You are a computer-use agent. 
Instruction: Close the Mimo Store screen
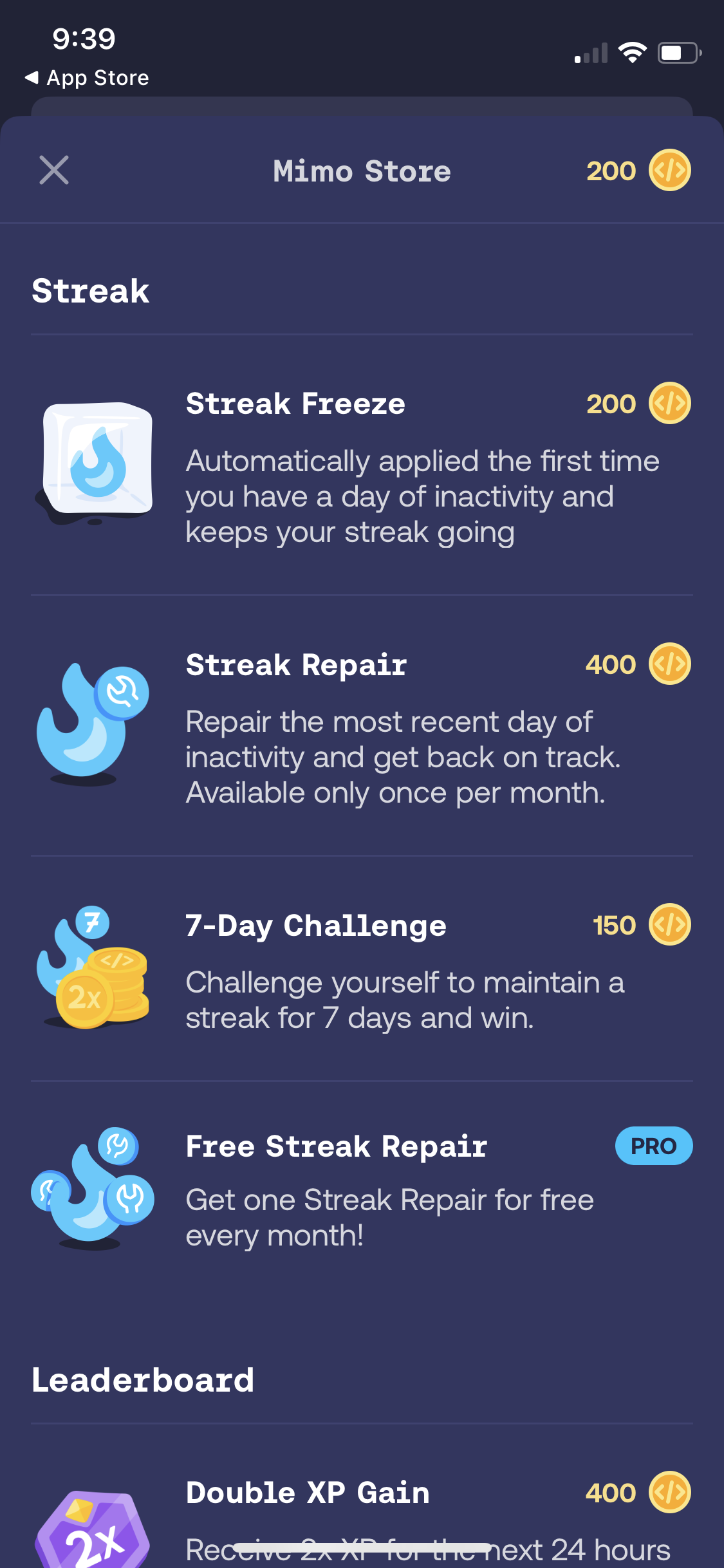[54, 170]
